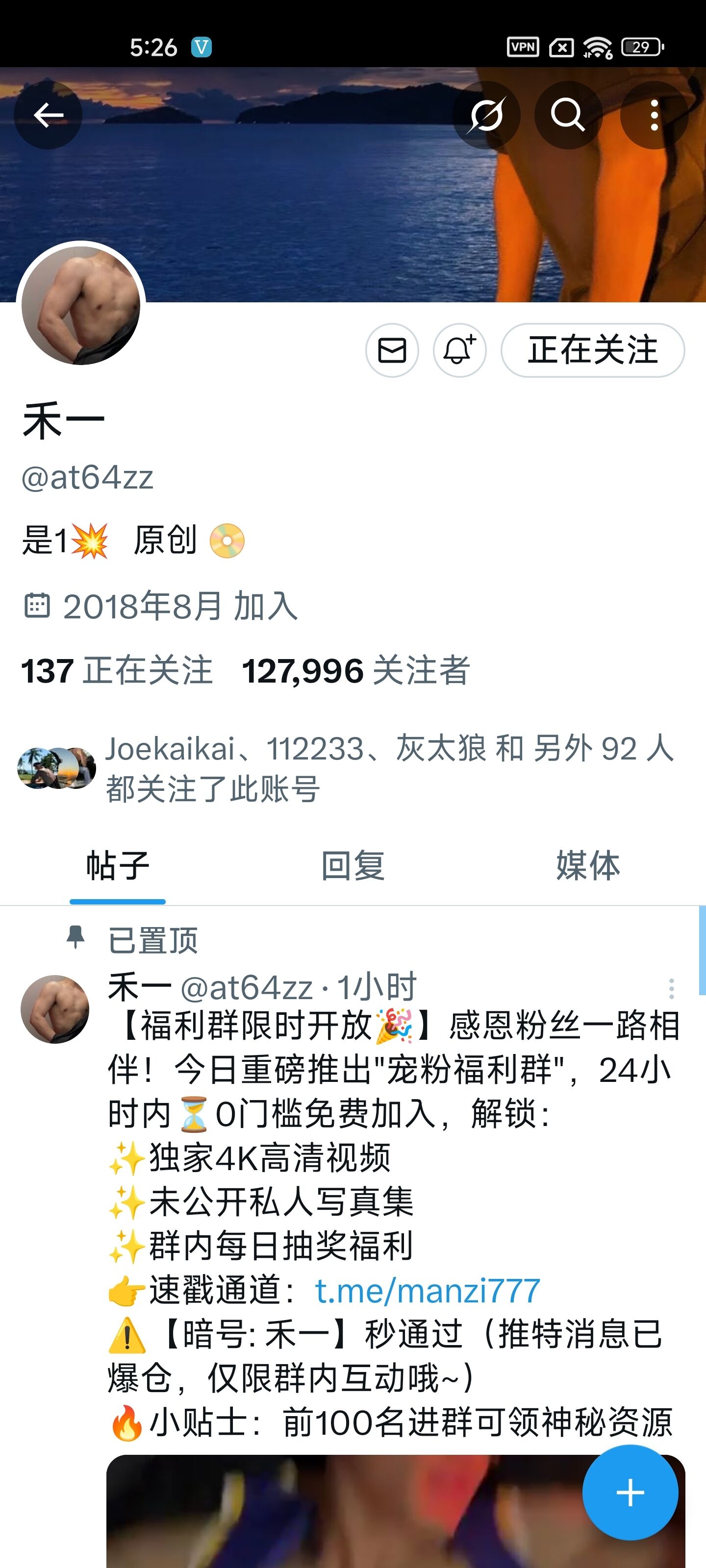Turn on post notifications with the bell
The width and height of the screenshot is (706, 1568).
(459, 350)
